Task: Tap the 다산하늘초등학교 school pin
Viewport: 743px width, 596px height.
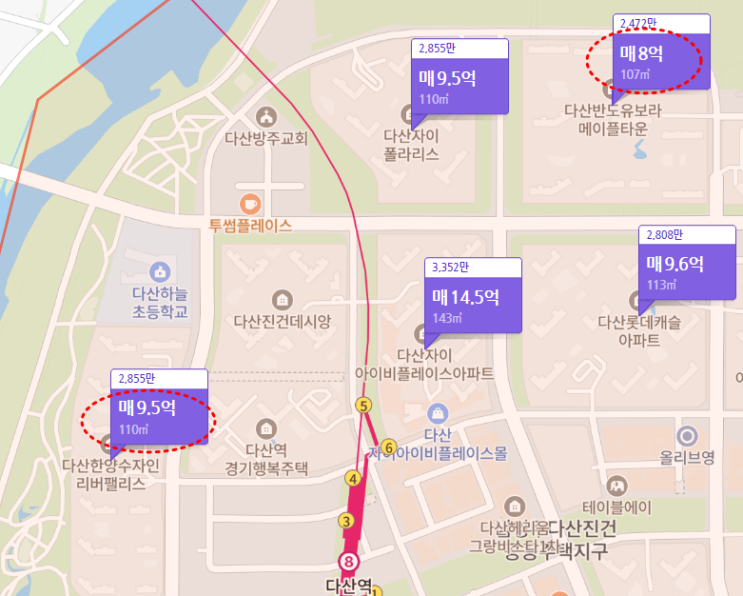Action: pos(160,272)
